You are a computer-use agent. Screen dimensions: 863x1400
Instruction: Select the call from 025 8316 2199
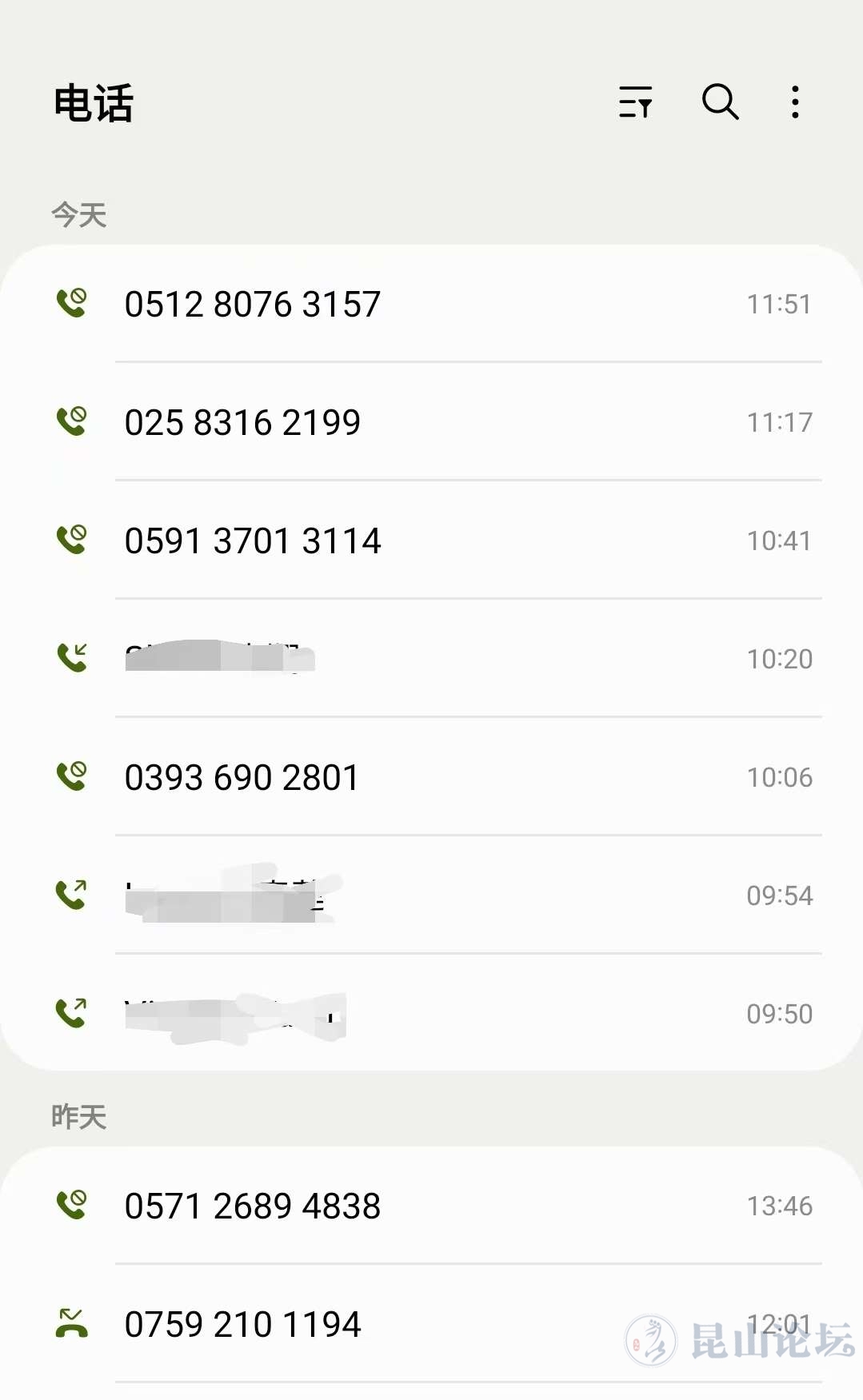[243, 422]
